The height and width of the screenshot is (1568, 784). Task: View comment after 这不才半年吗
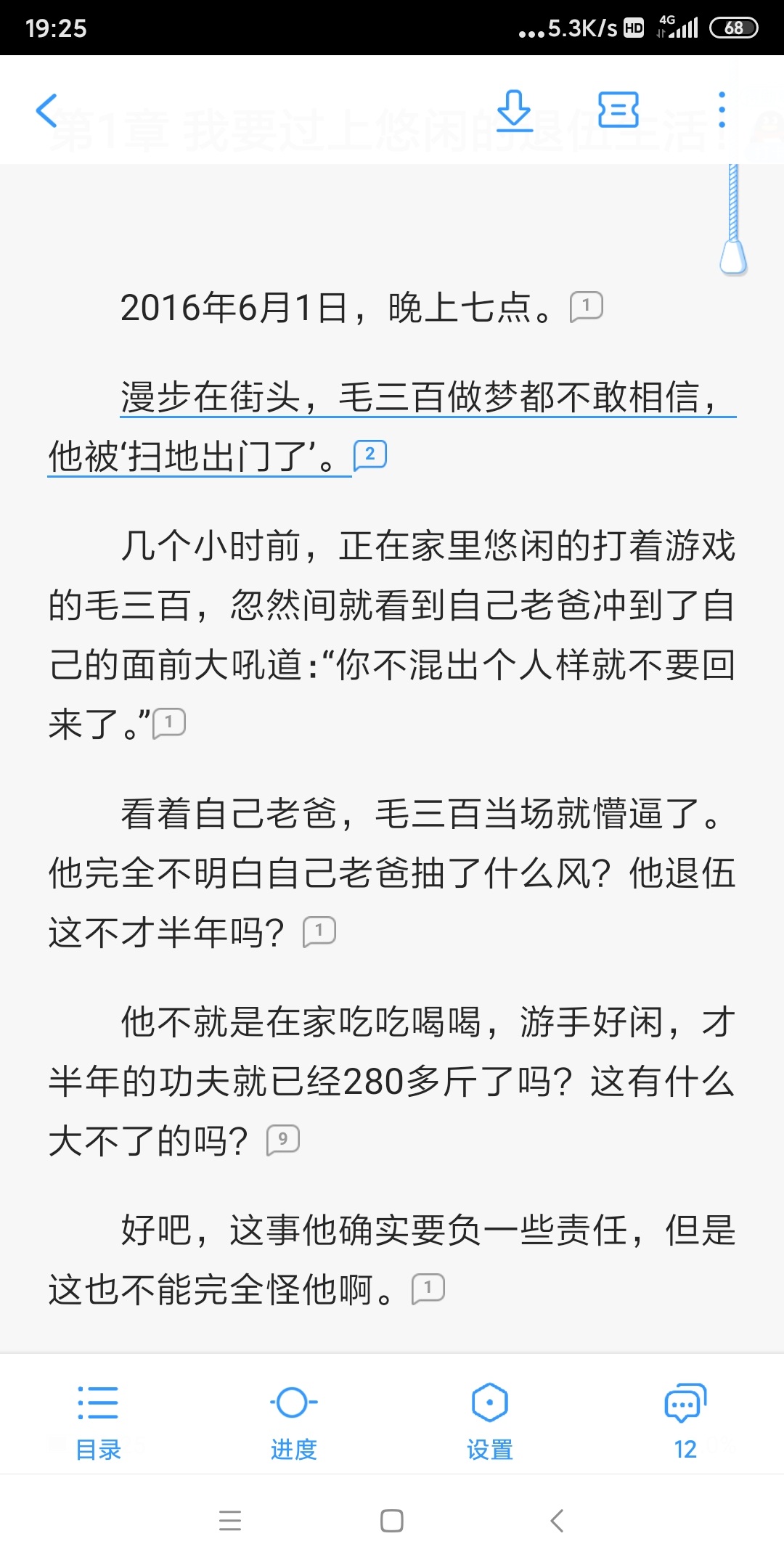(x=319, y=931)
